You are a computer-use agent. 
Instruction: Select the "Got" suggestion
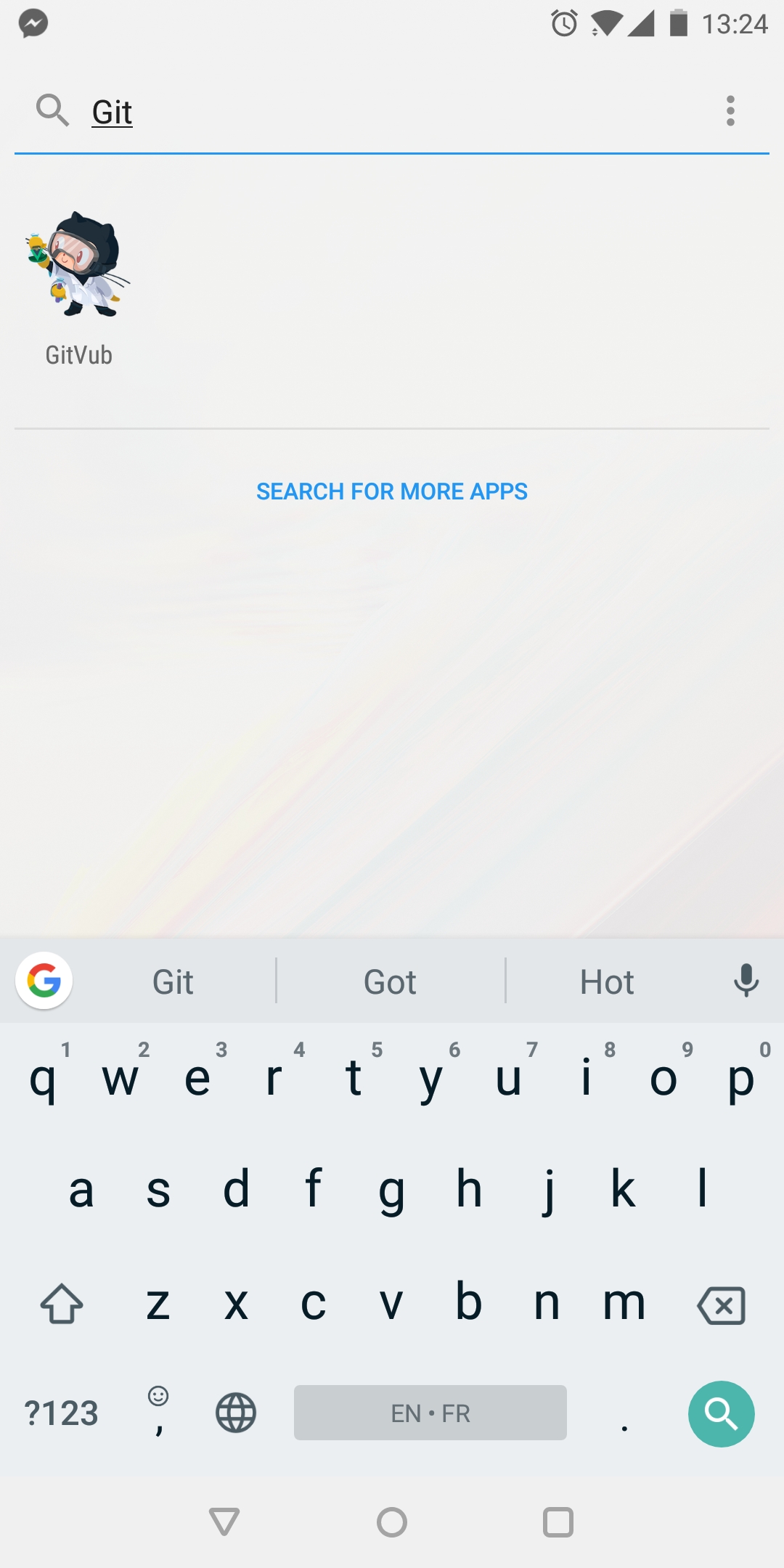tap(390, 981)
